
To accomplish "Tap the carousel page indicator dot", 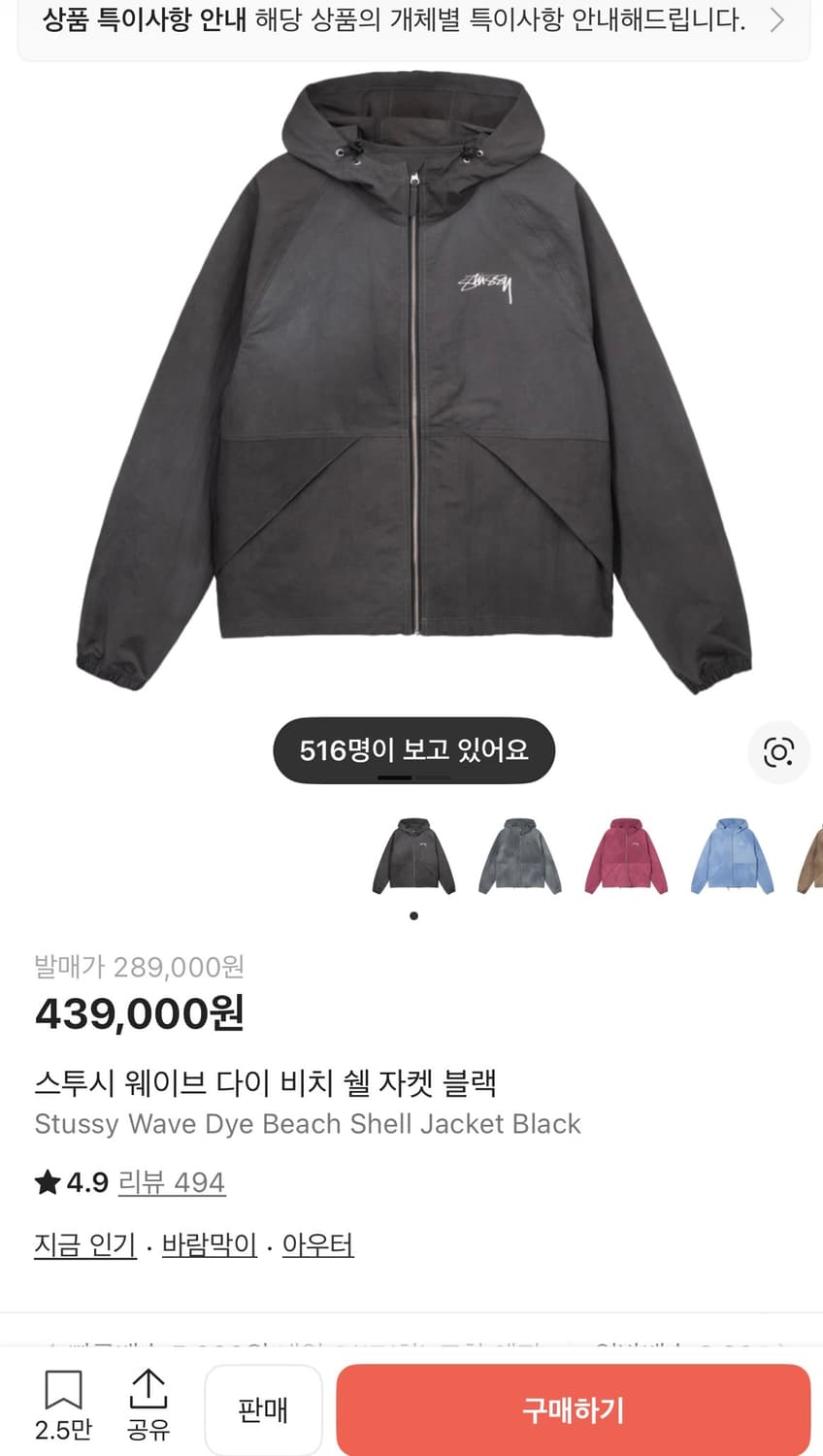I will [x=412, y=914].
